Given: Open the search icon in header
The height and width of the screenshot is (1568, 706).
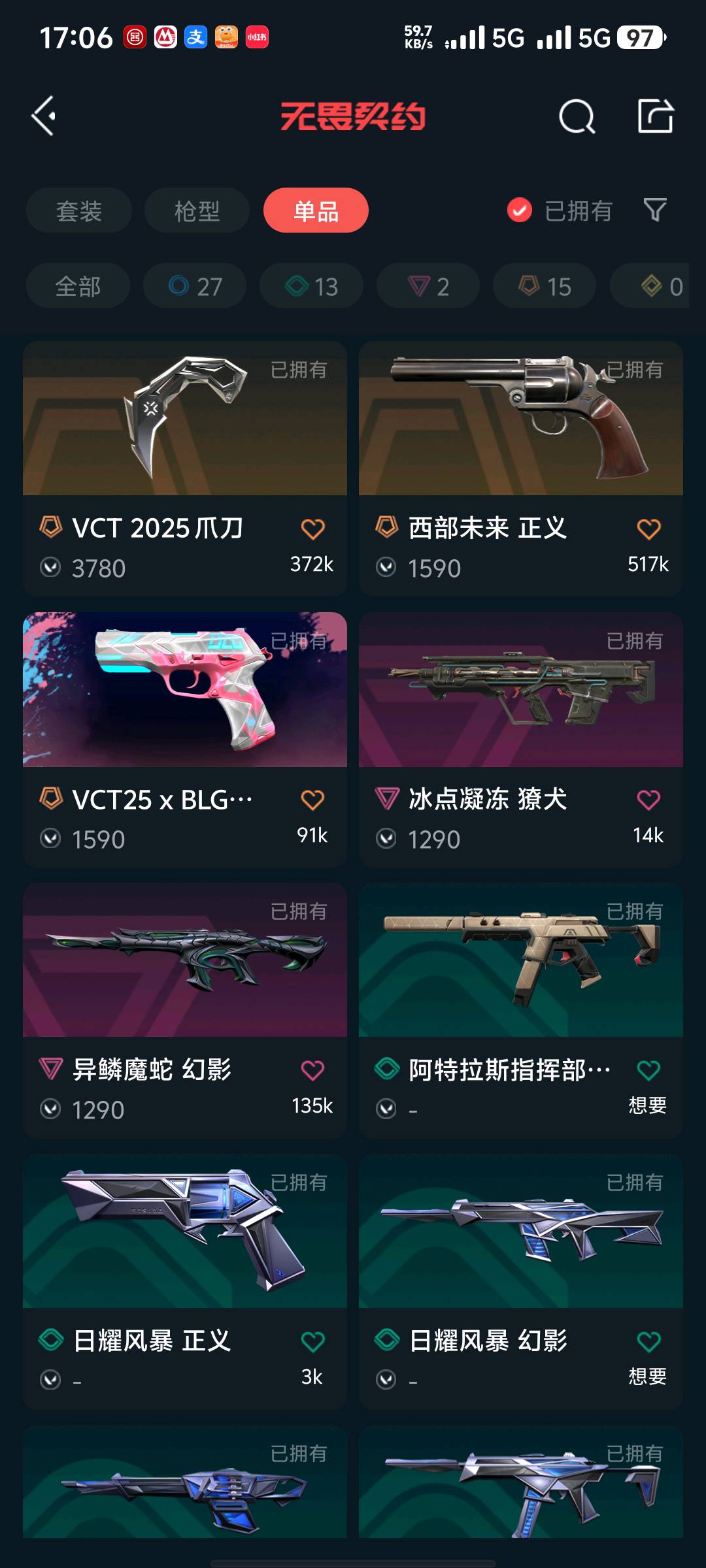Looking at the screenshot, I should point(577,117).
